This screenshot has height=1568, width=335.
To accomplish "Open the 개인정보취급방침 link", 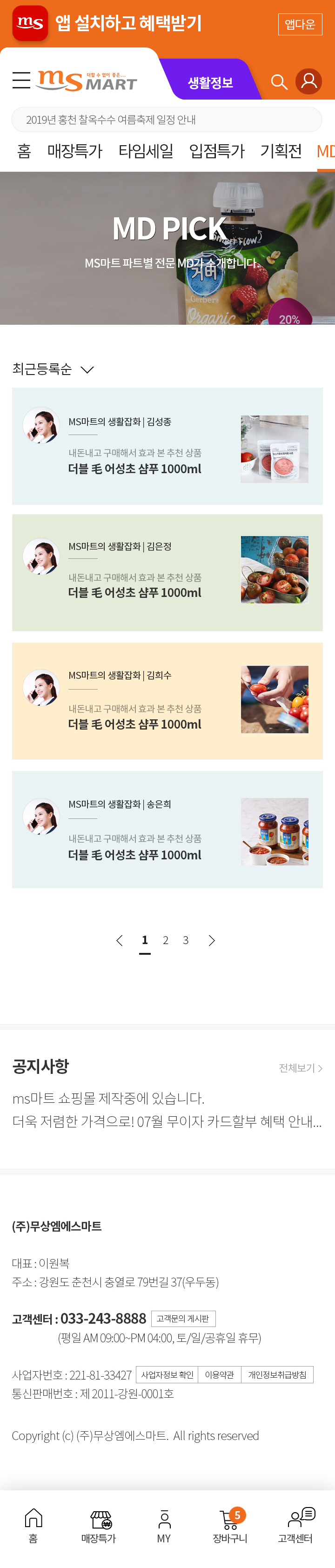I will pyautogui.click(x=277, y=1374).
